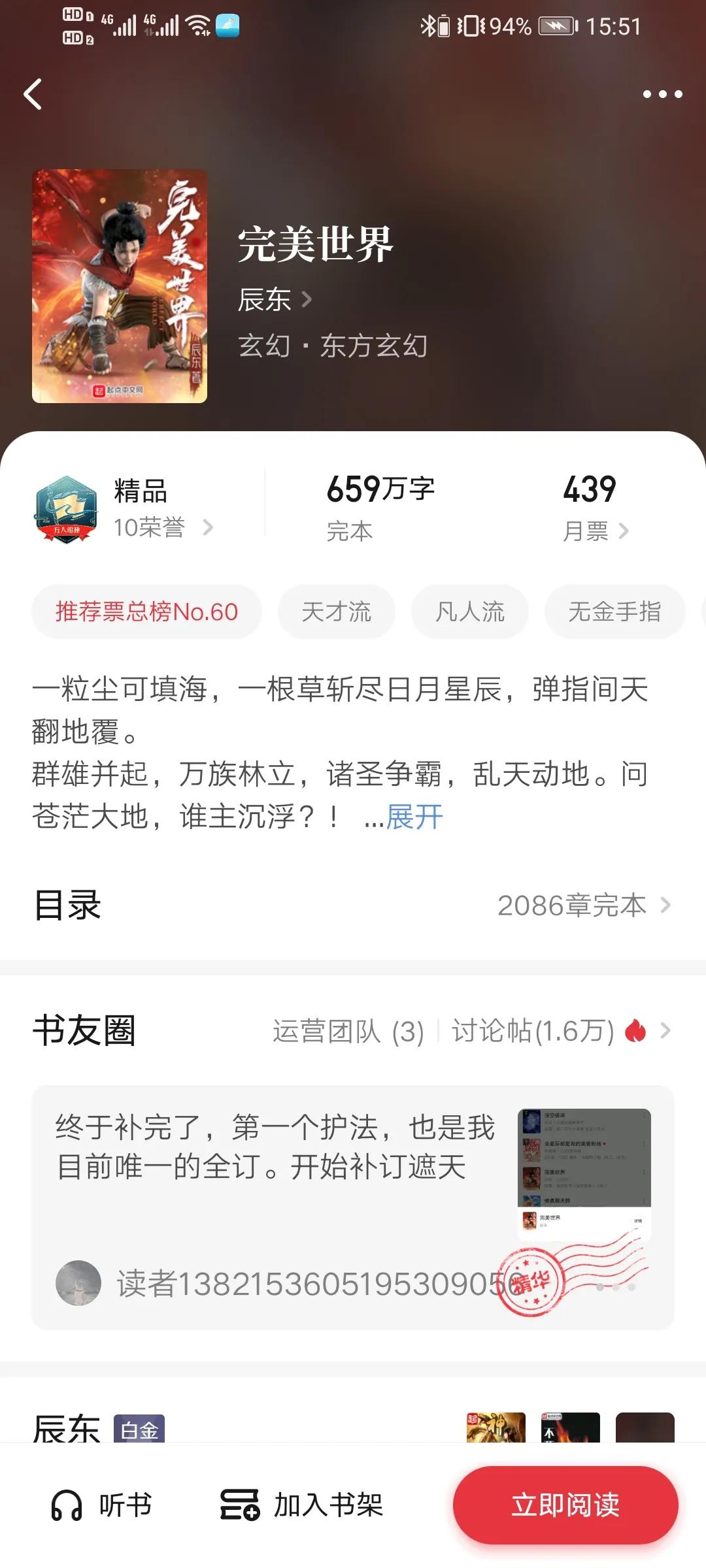Select the 天才流 tag
This screenshot has height=1568, width=706.
pos(337,611)
